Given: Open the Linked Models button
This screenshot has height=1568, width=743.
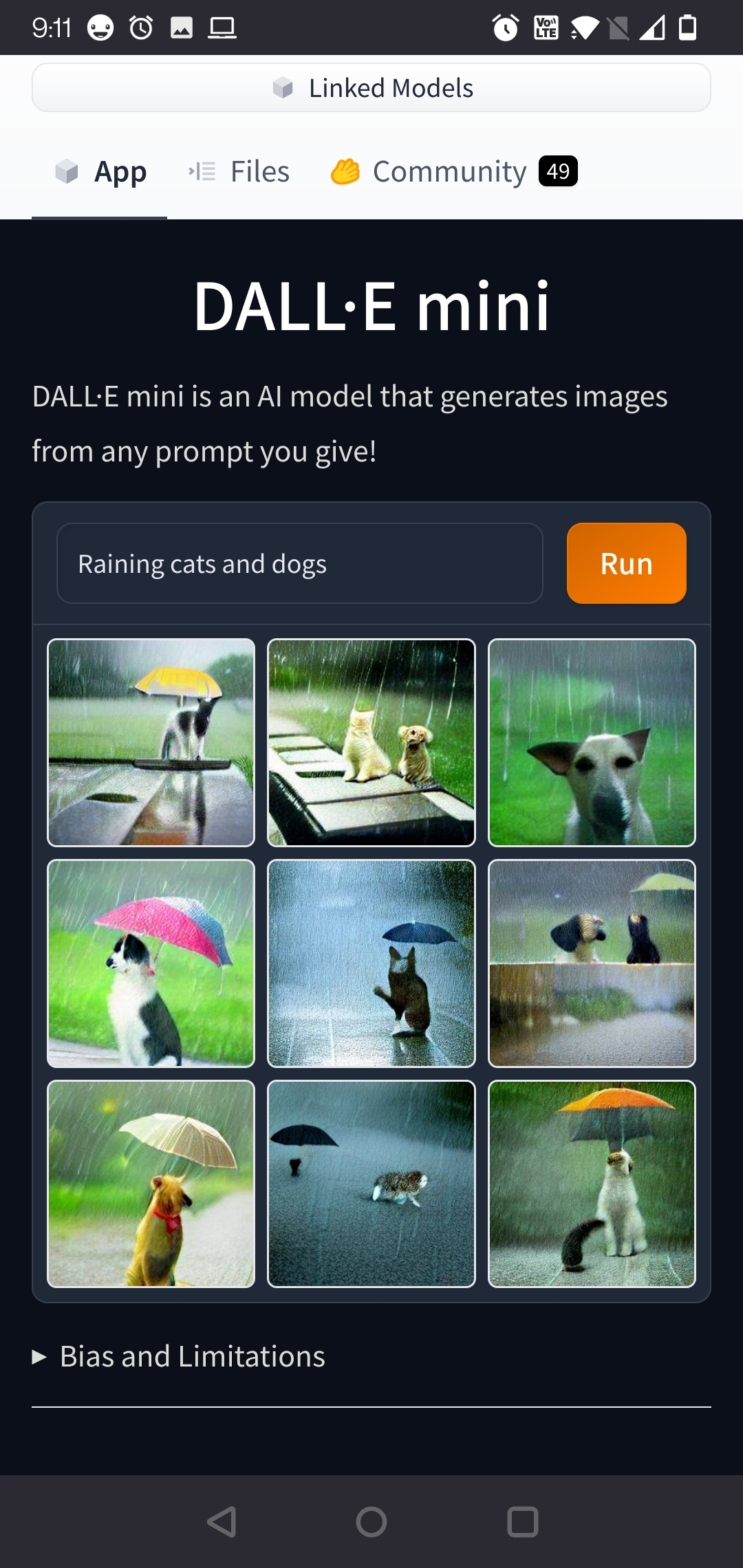Looking at the screenshot, I should point(371,88).
